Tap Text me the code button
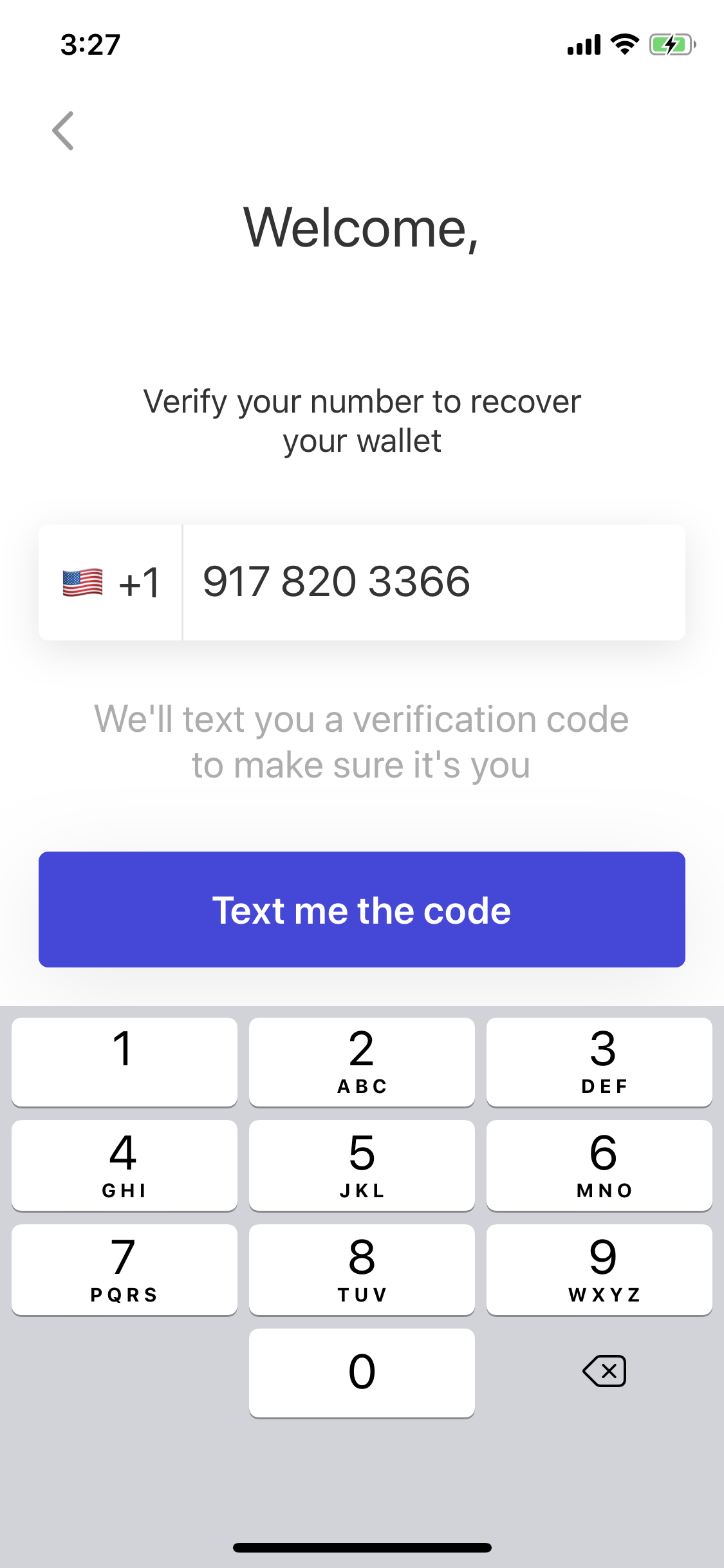This screenshot has width=724, height=1568. [362, 909]
